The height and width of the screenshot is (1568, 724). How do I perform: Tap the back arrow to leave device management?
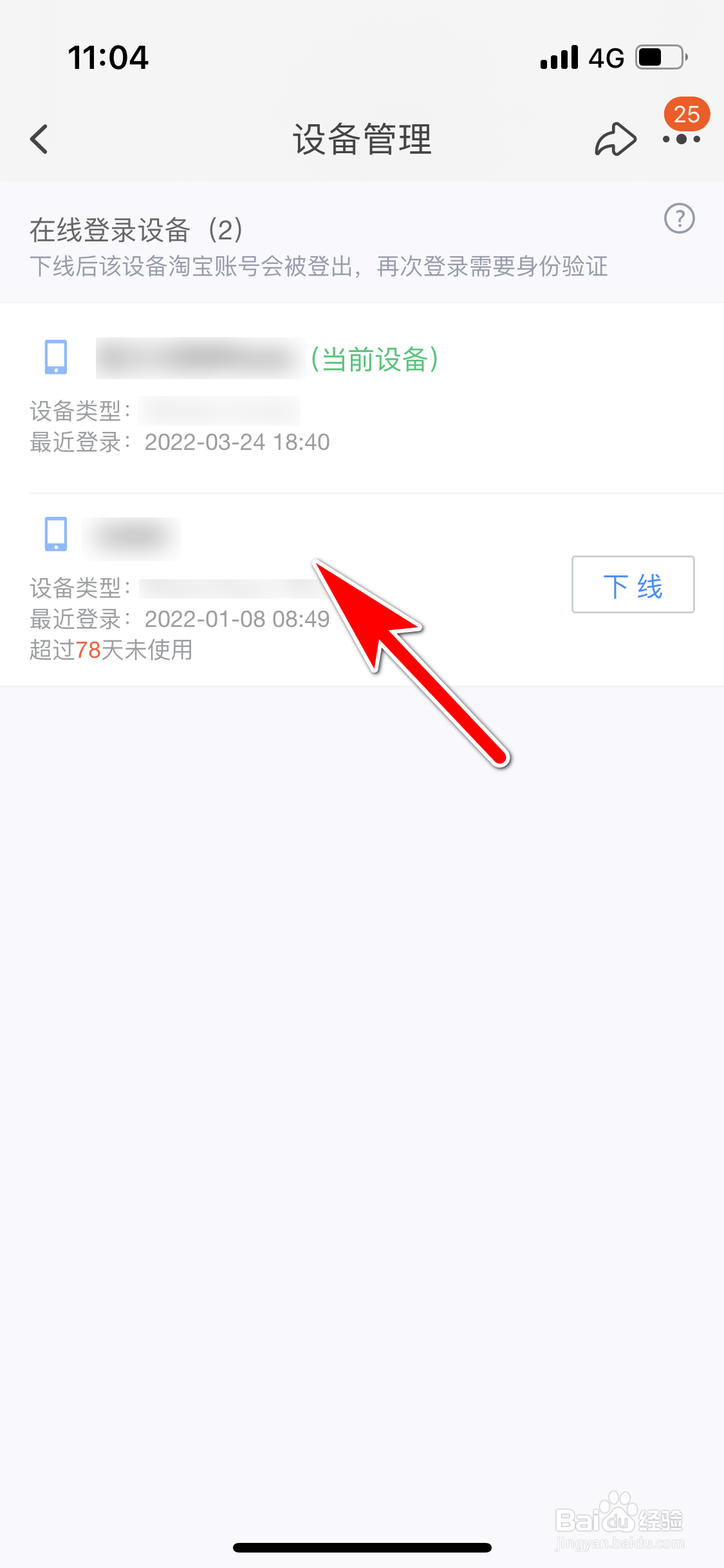39,138
